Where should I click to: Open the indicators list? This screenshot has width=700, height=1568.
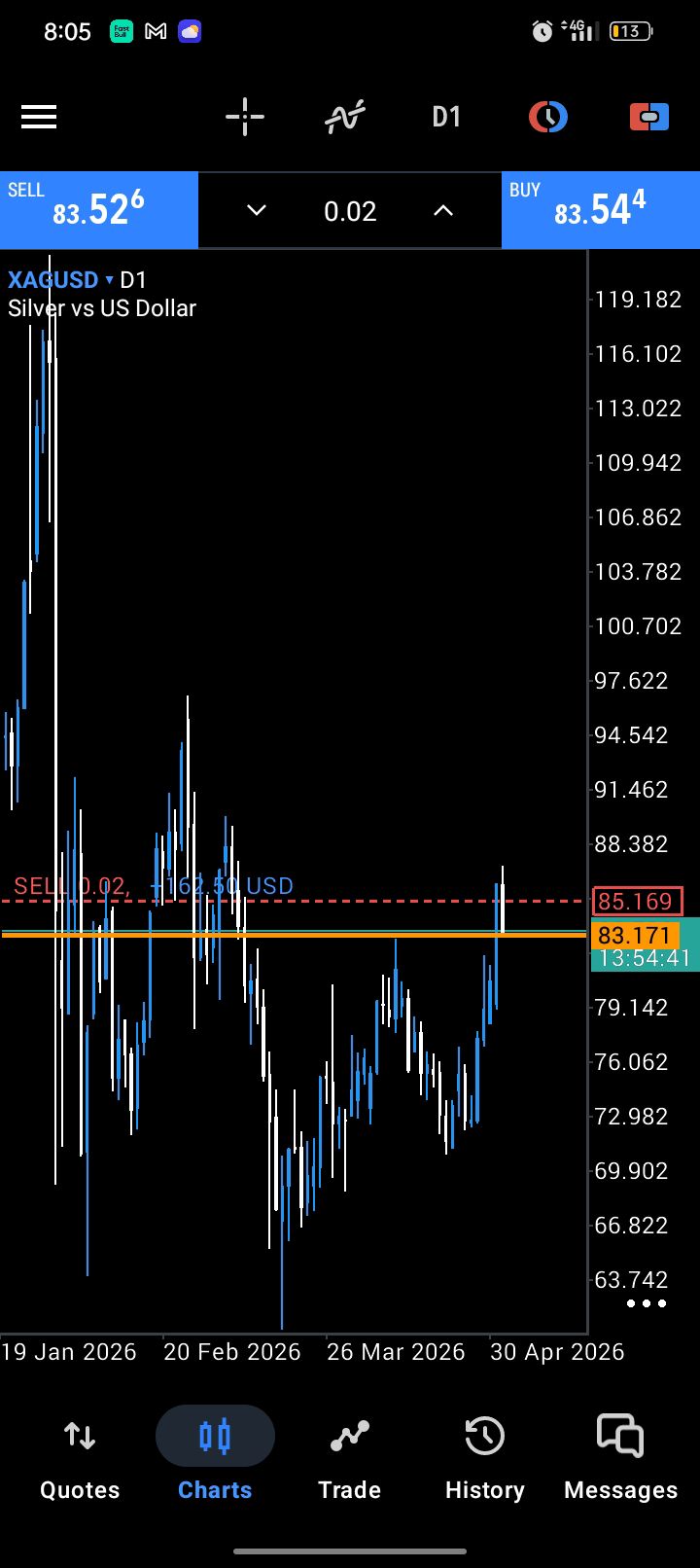[345, 118]
